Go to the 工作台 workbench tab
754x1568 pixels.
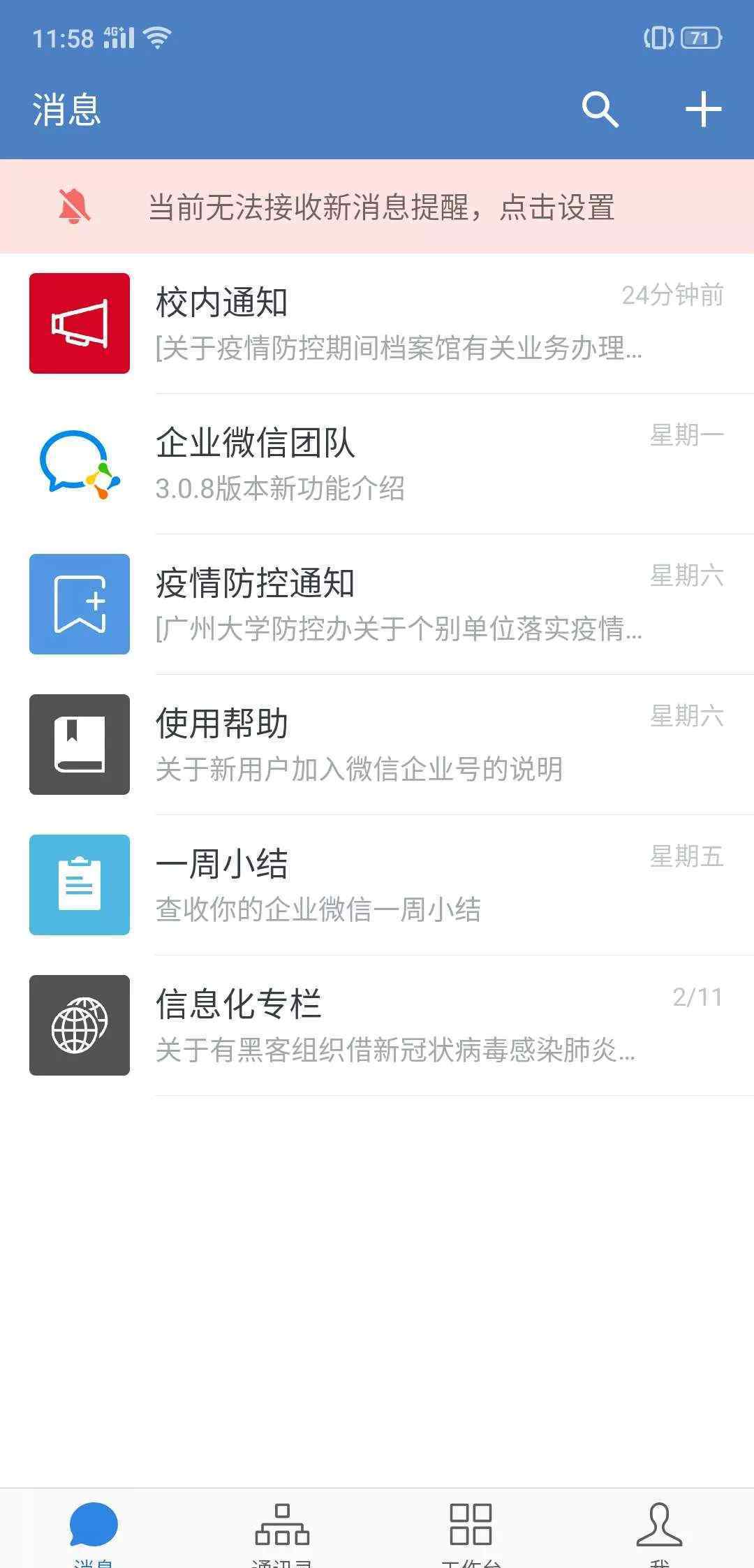pyautogui.click(x=471, y=1530)
